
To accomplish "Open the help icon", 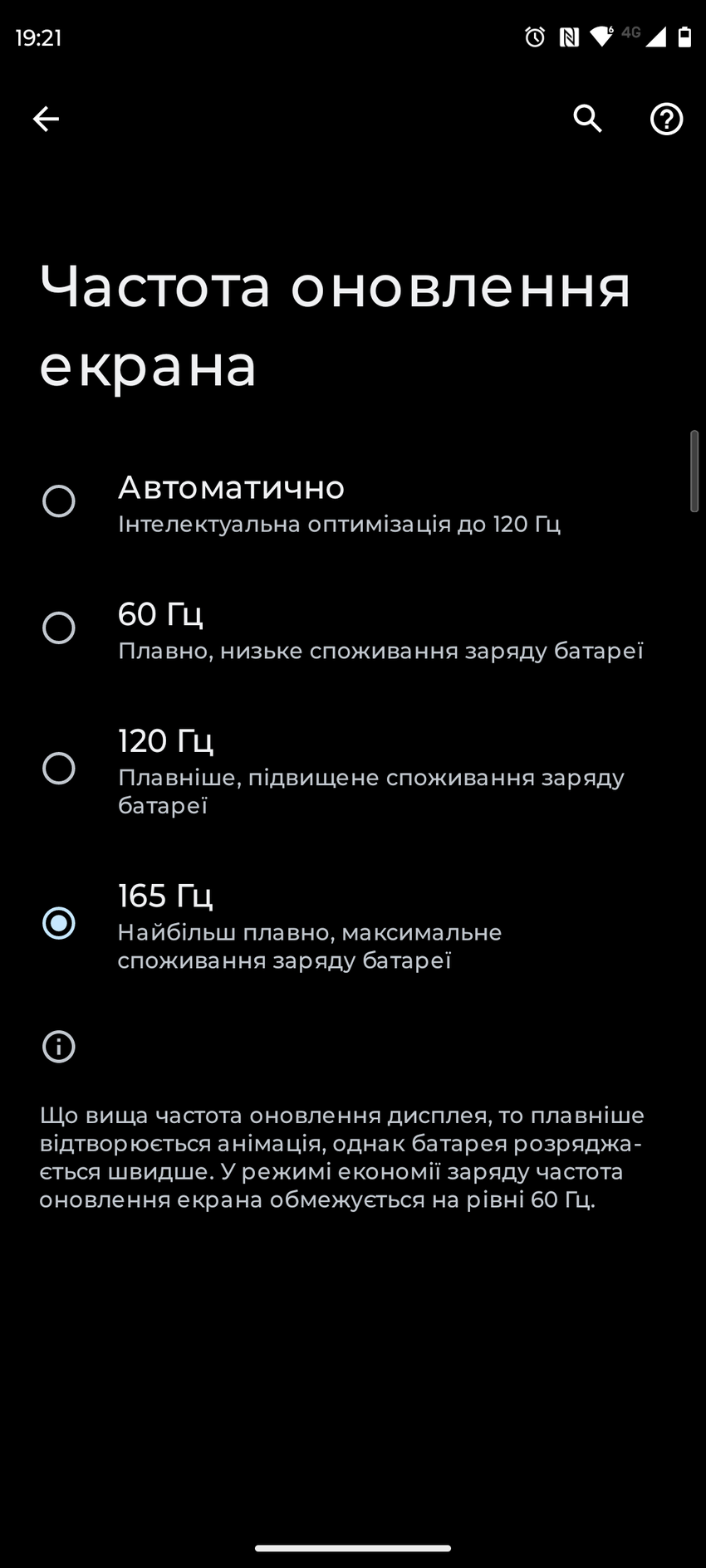I will (x=666, y=119).
